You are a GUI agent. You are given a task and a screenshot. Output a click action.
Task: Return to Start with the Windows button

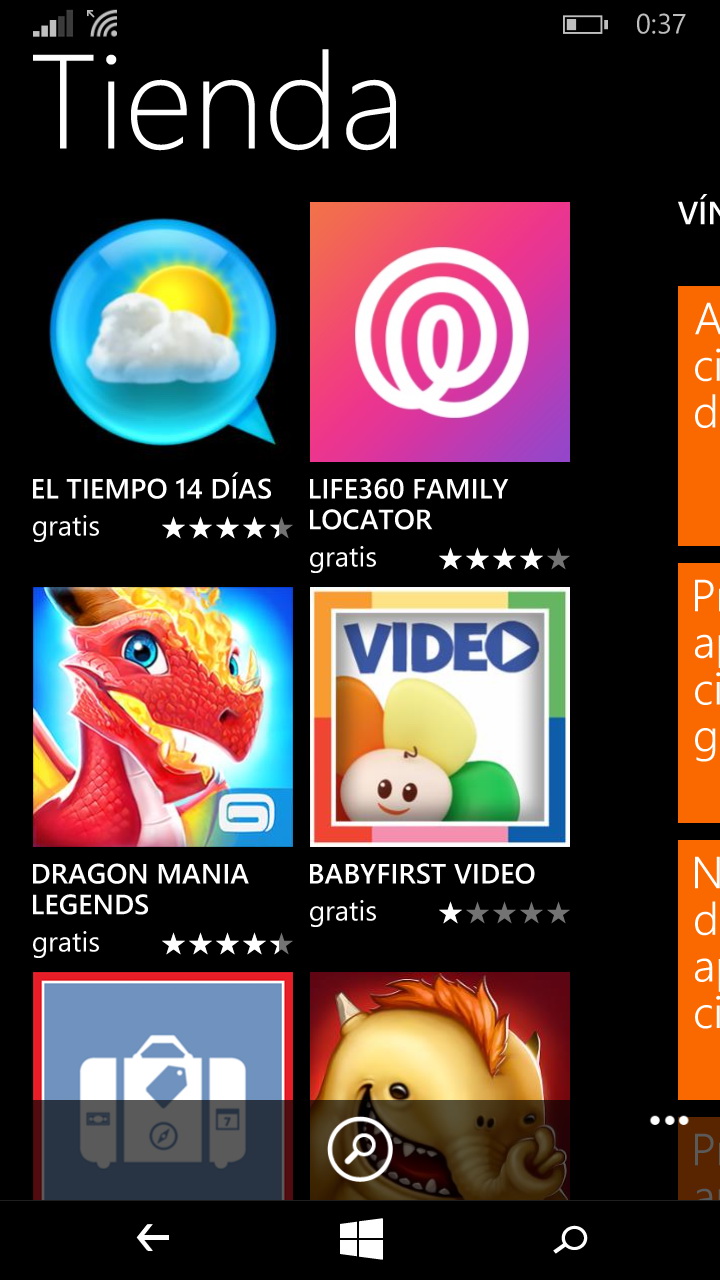[x=361, y=1240]
